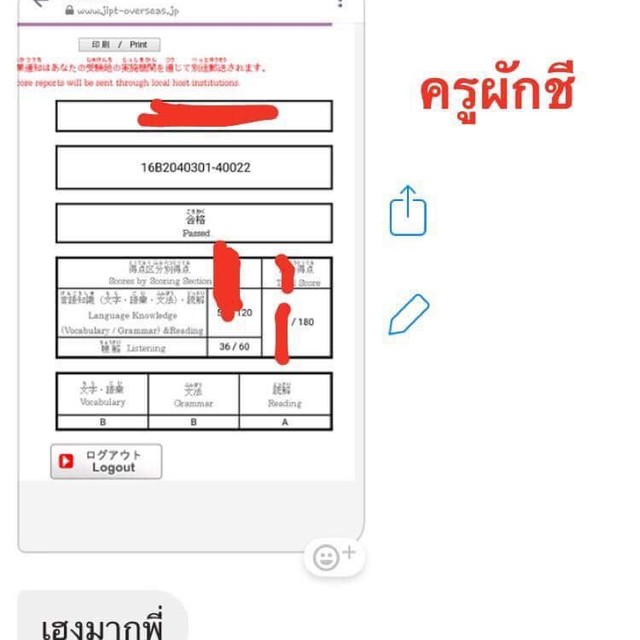
Task: Open the JLPT score screenshot image
Action: 192,280
